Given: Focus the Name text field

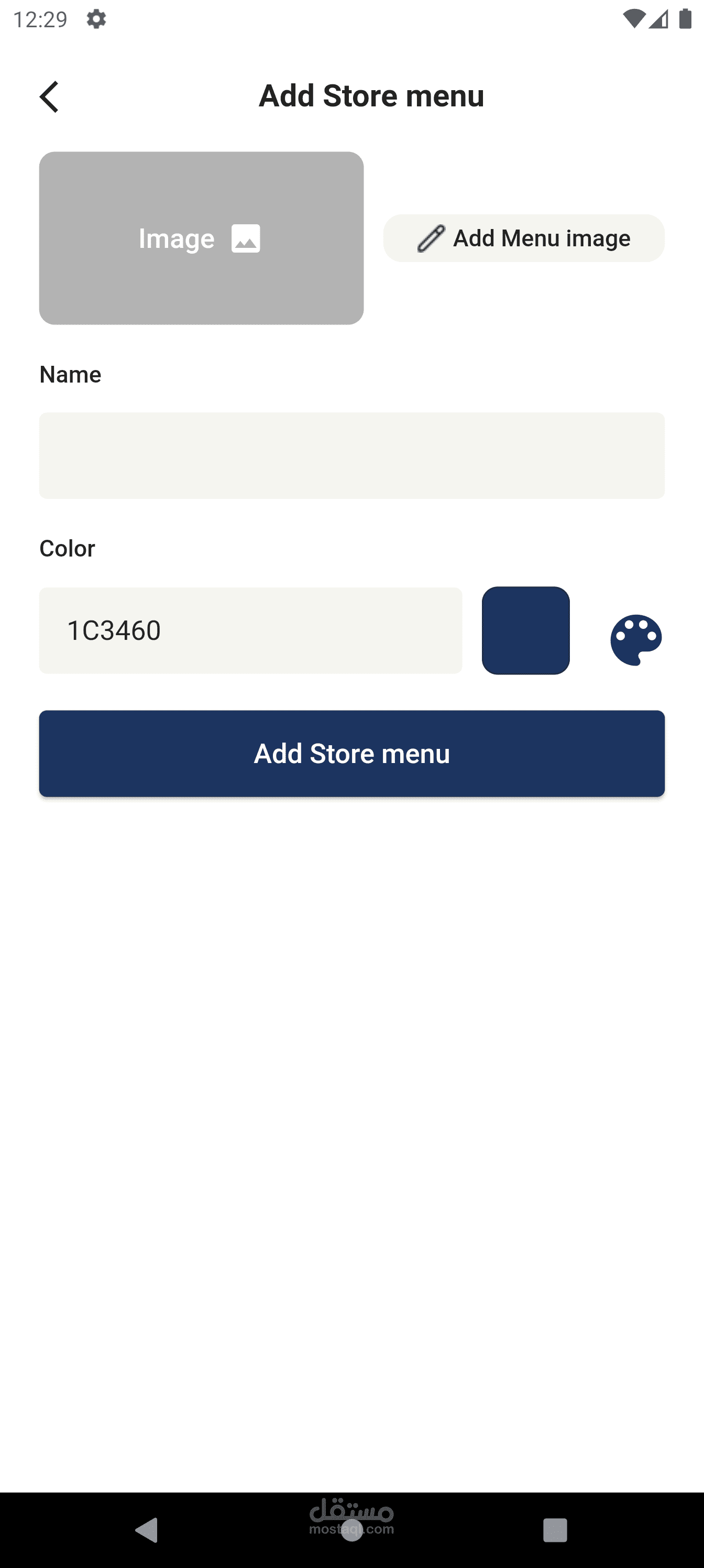Looking at the screenshot, I should tap(351, 456).
